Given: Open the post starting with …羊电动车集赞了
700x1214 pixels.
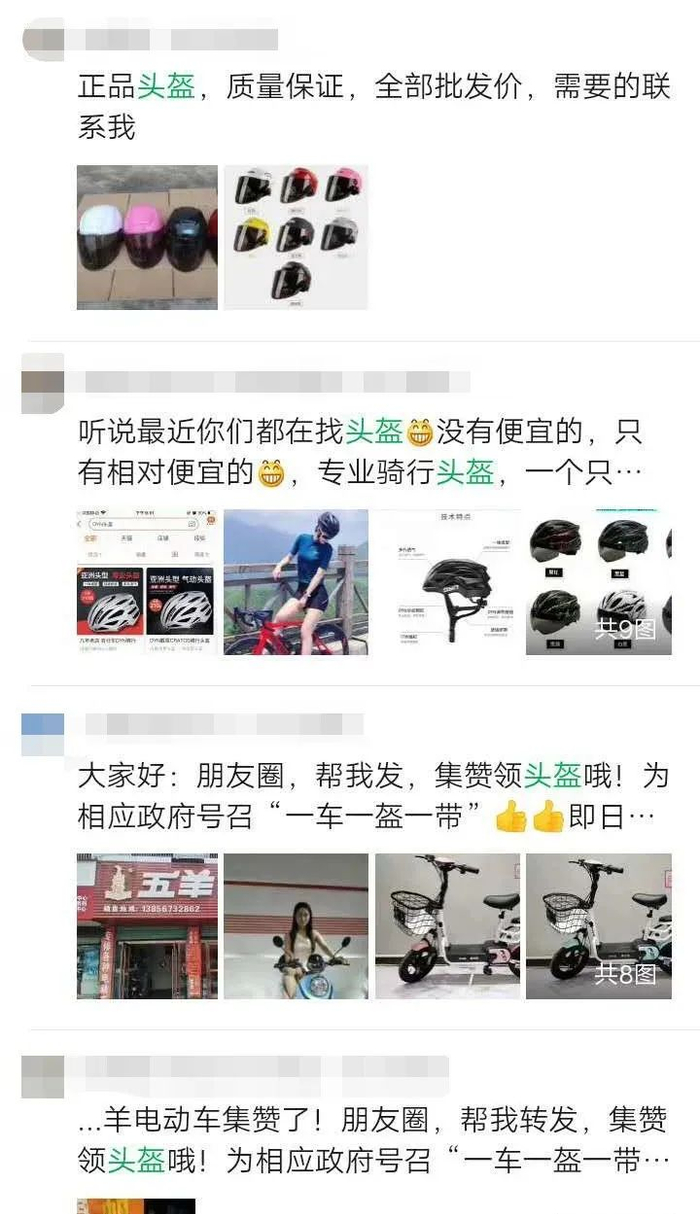Looking at the screenshot, I should (372, 1140).
